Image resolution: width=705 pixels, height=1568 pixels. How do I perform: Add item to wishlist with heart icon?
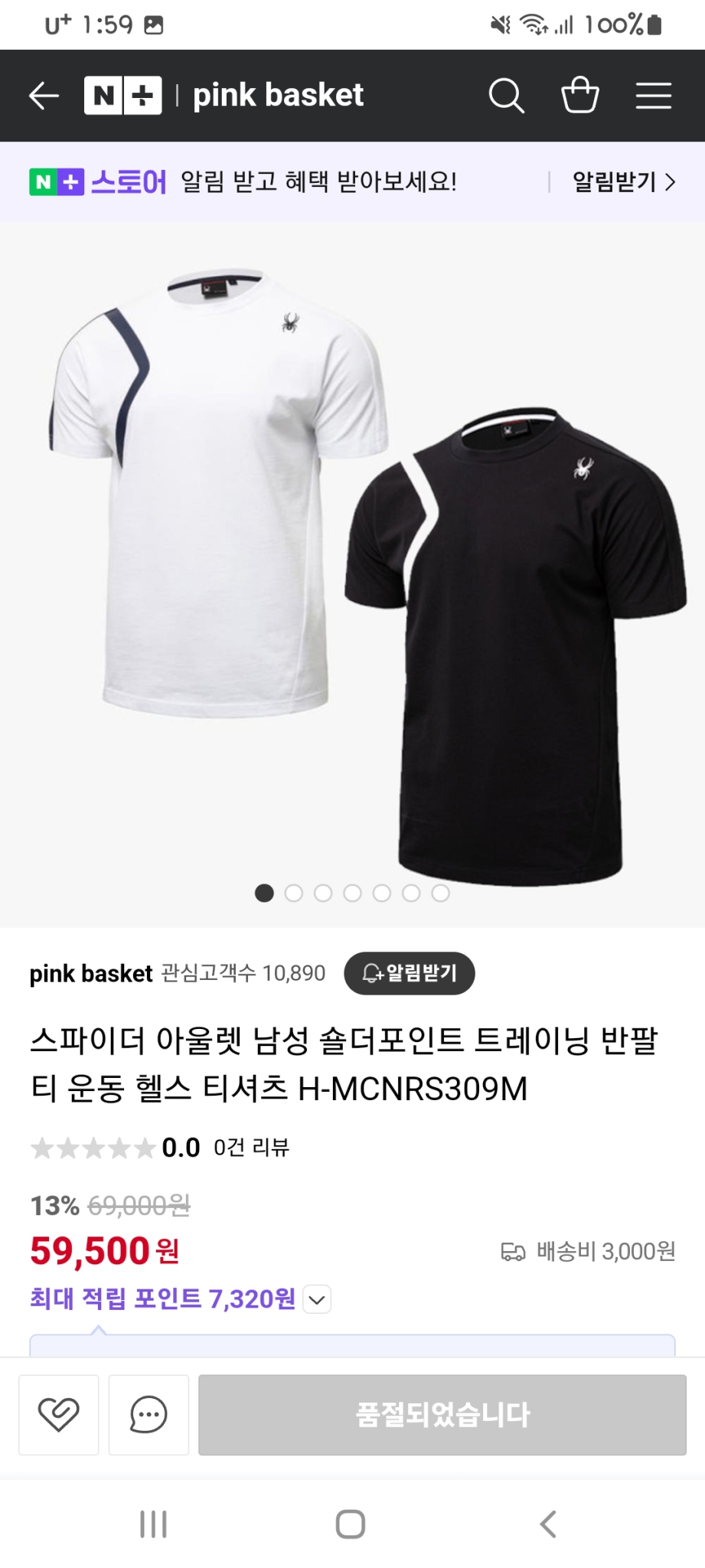[59, 1415]
